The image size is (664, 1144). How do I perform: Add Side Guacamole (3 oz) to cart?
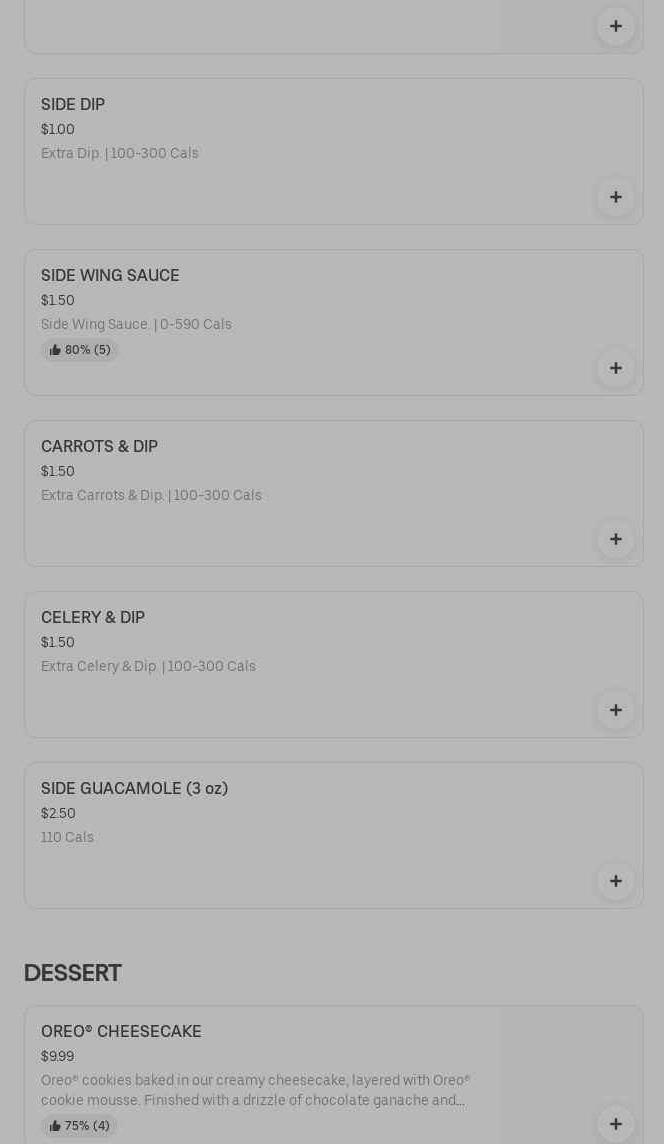click(616, 881)
